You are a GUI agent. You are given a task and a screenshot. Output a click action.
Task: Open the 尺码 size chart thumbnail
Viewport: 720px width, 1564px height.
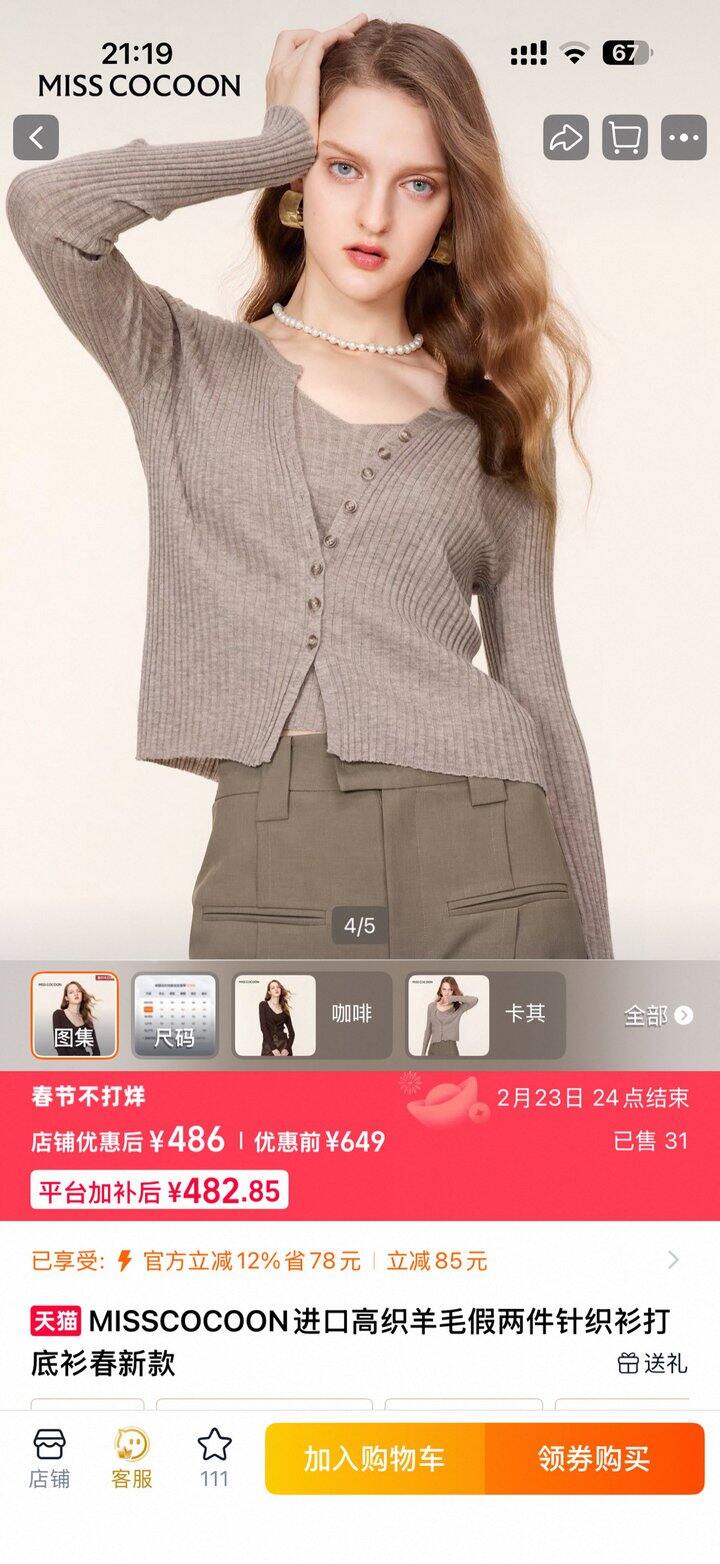pos(175,1015)
